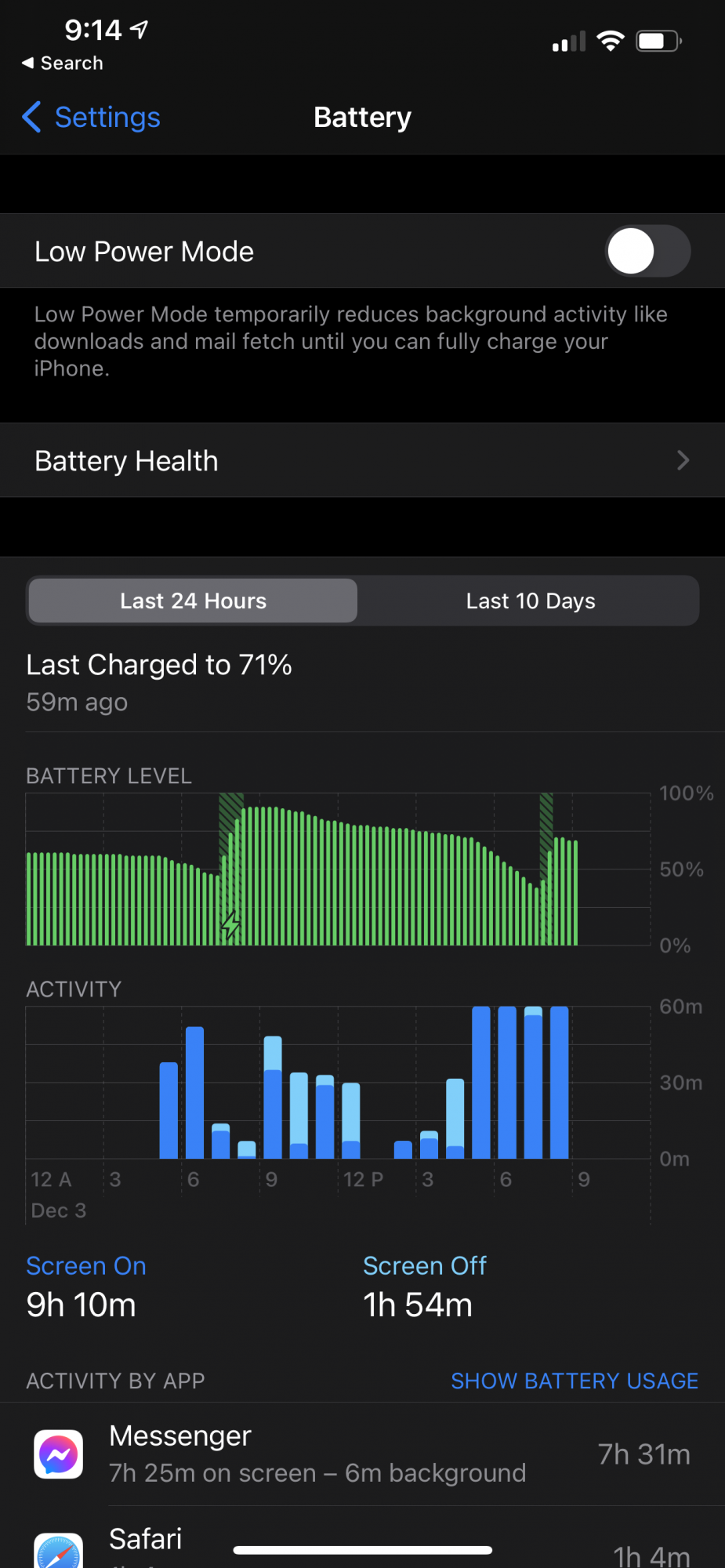This screenshot has width=725, height=1568.
Task: Open Messenger activity details
Action: (x=362, y=1454)
